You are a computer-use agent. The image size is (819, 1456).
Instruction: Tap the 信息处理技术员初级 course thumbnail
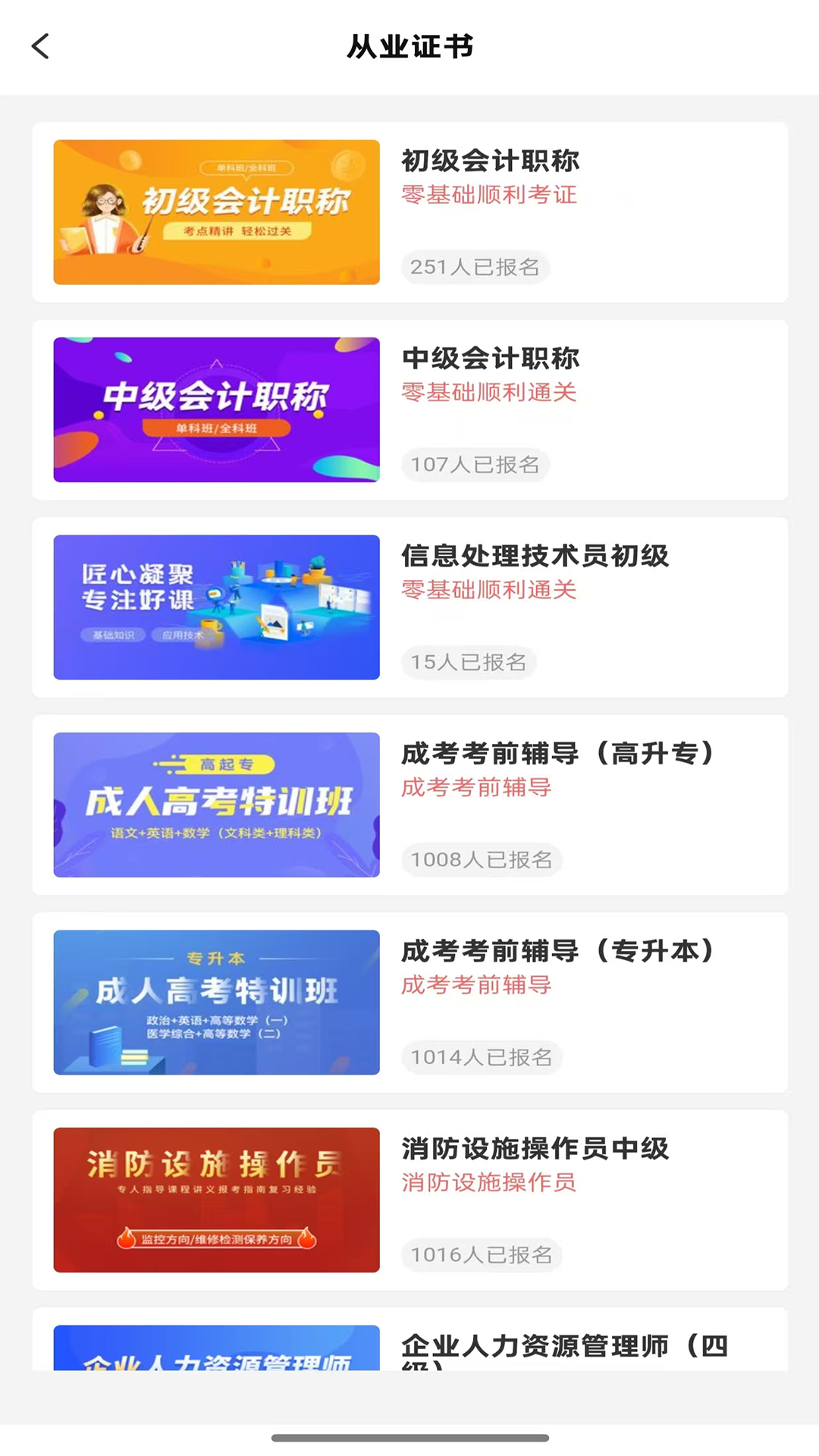216,607
